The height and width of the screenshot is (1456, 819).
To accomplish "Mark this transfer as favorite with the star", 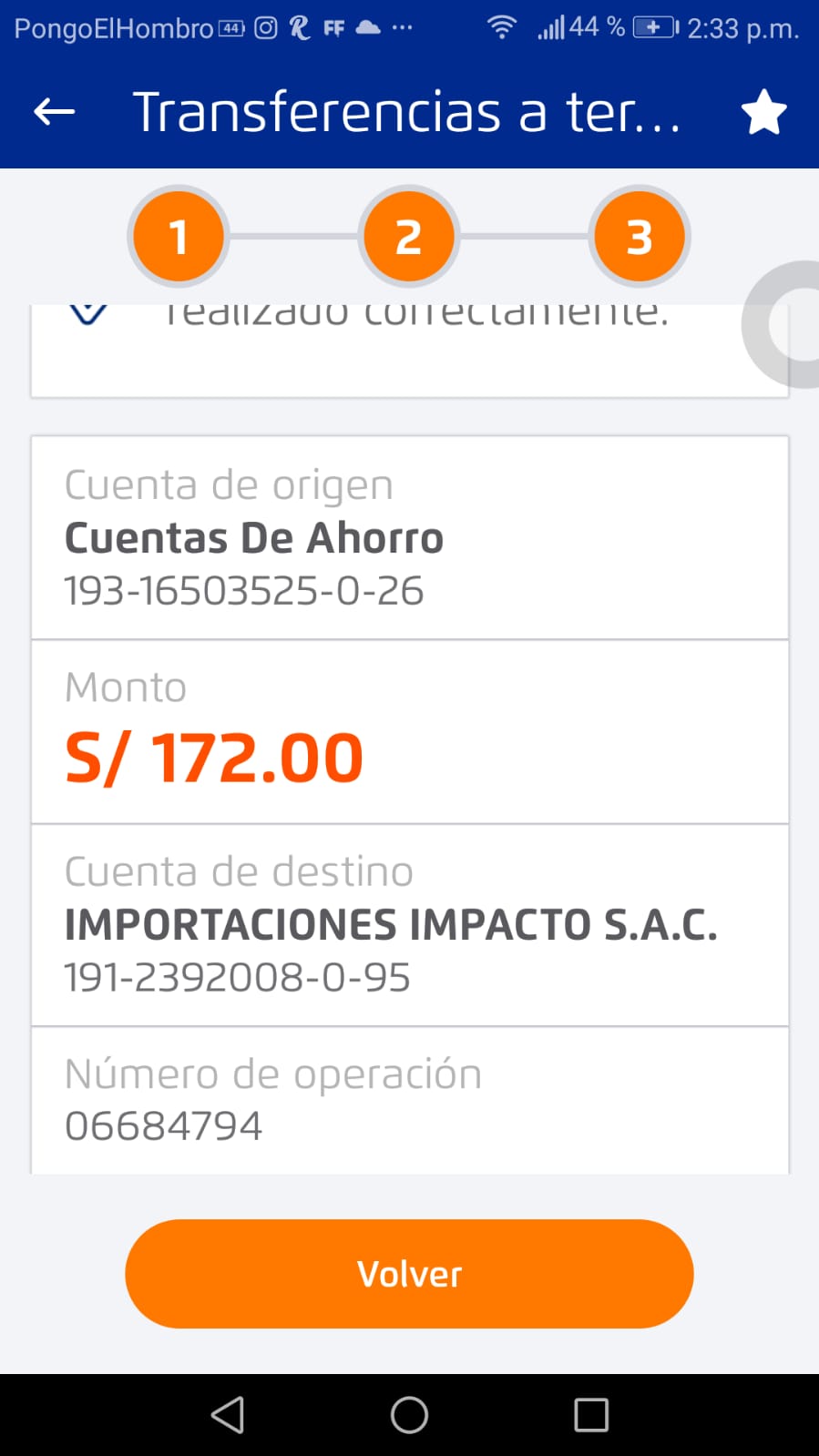I will point(763,113).
